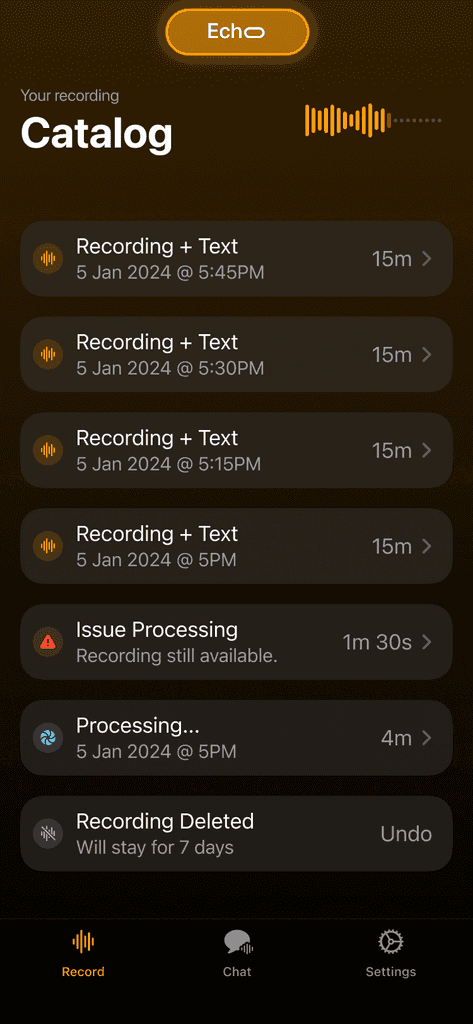This screenshot has width=473, height=1024.
Task: Tap the Echo pill button at top
Action: (236, 31)
